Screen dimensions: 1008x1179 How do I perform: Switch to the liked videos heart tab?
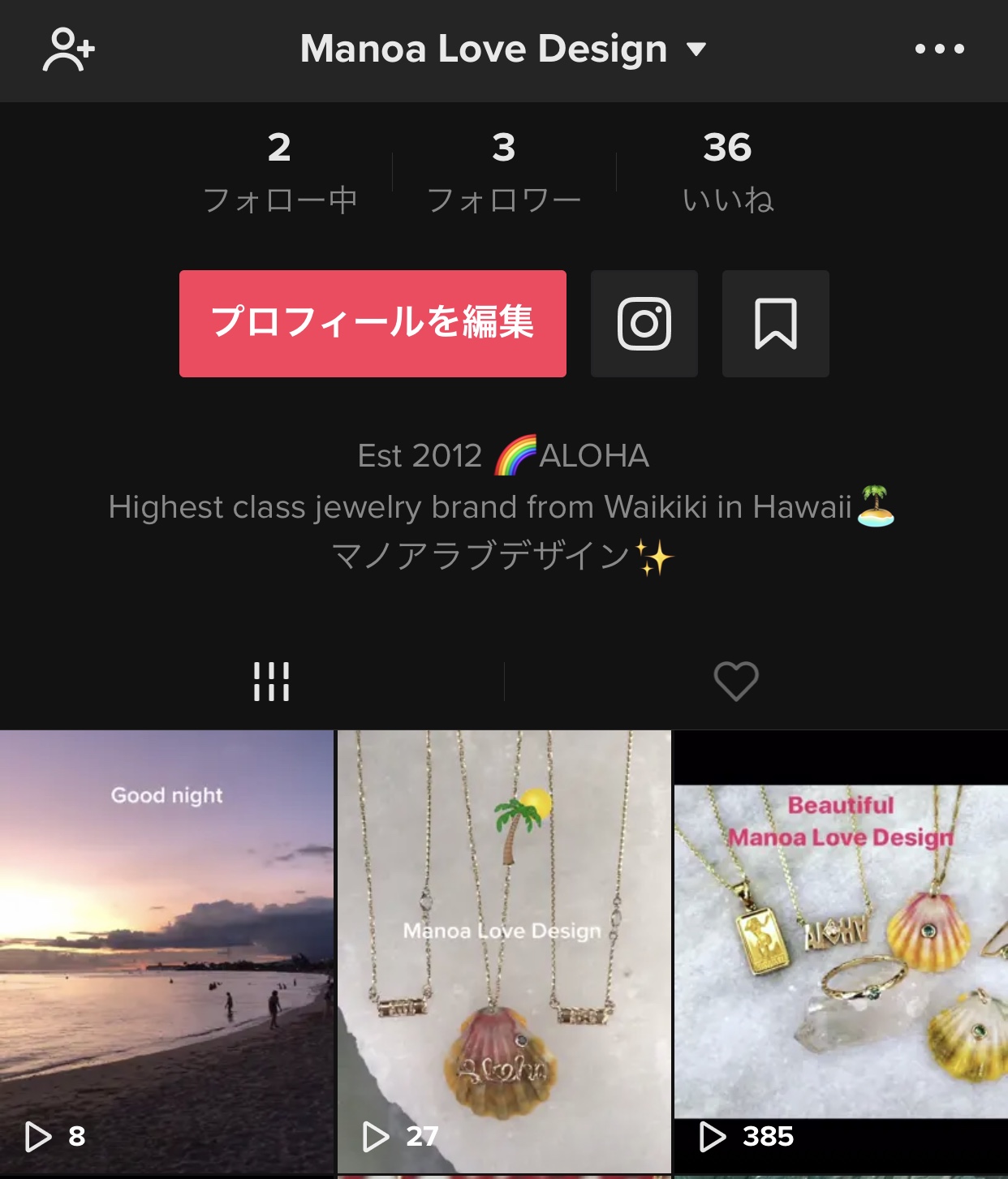[735, 681]
